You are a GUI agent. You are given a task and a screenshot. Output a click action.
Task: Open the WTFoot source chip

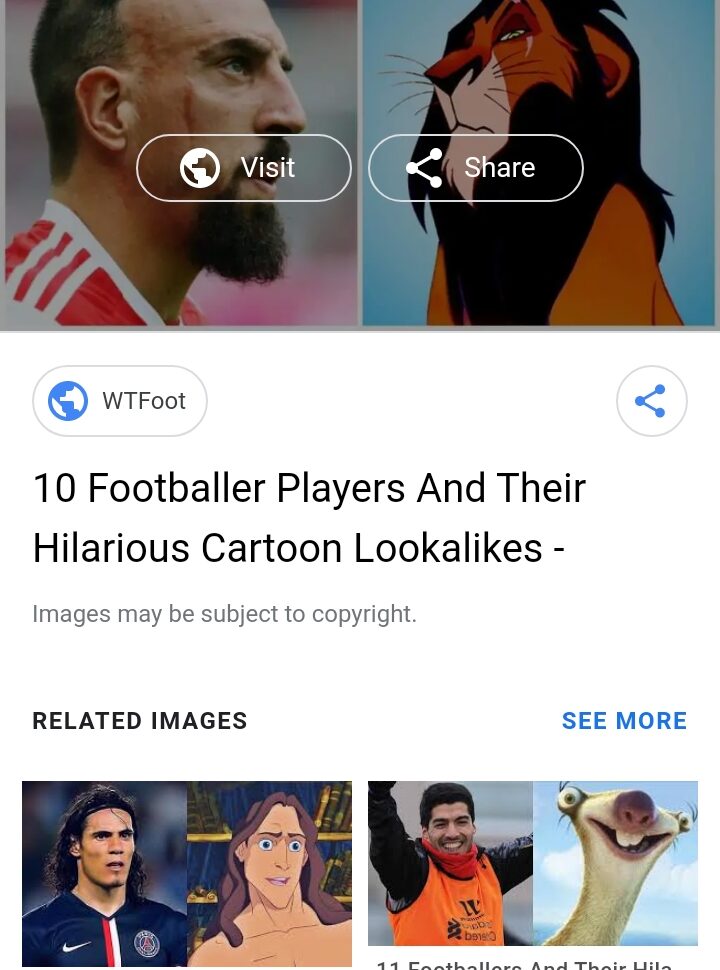point(120,401)
